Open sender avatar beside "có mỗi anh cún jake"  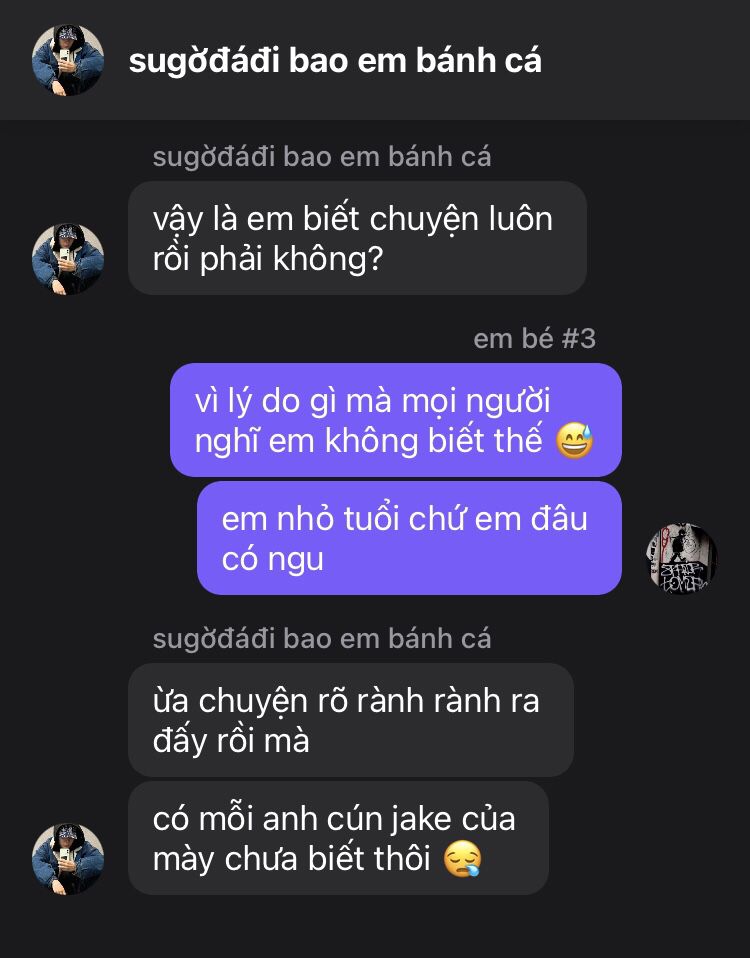[68, 859]
